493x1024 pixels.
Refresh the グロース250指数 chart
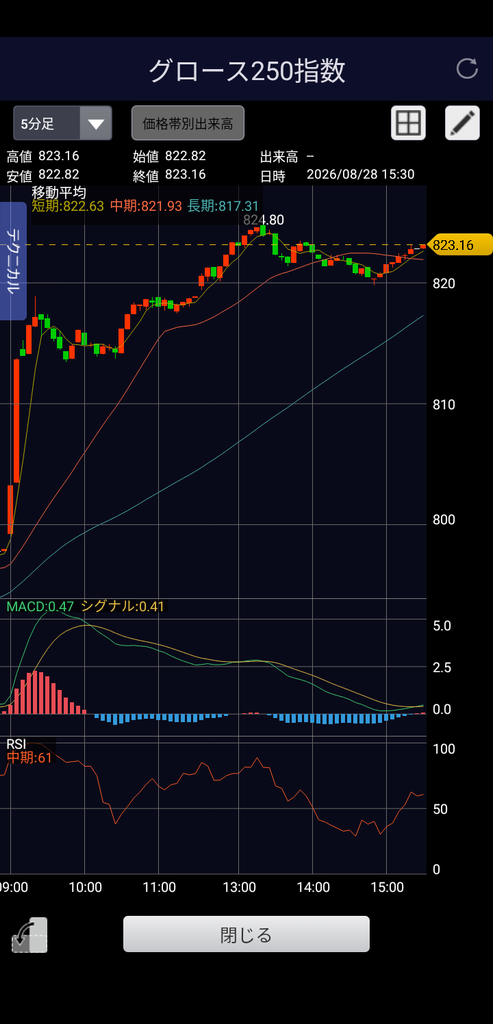466,69
